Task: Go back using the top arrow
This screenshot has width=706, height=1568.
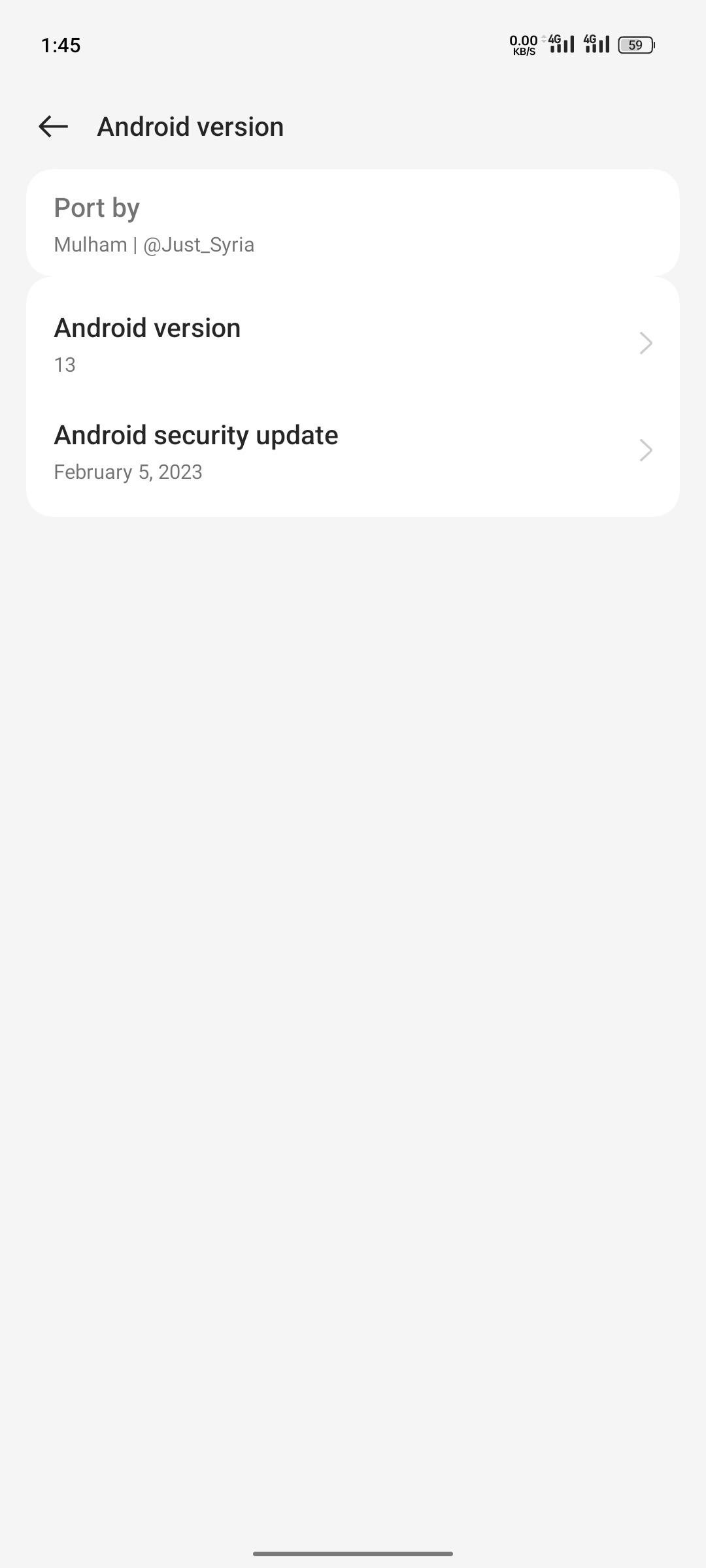Action: [54, 126]
